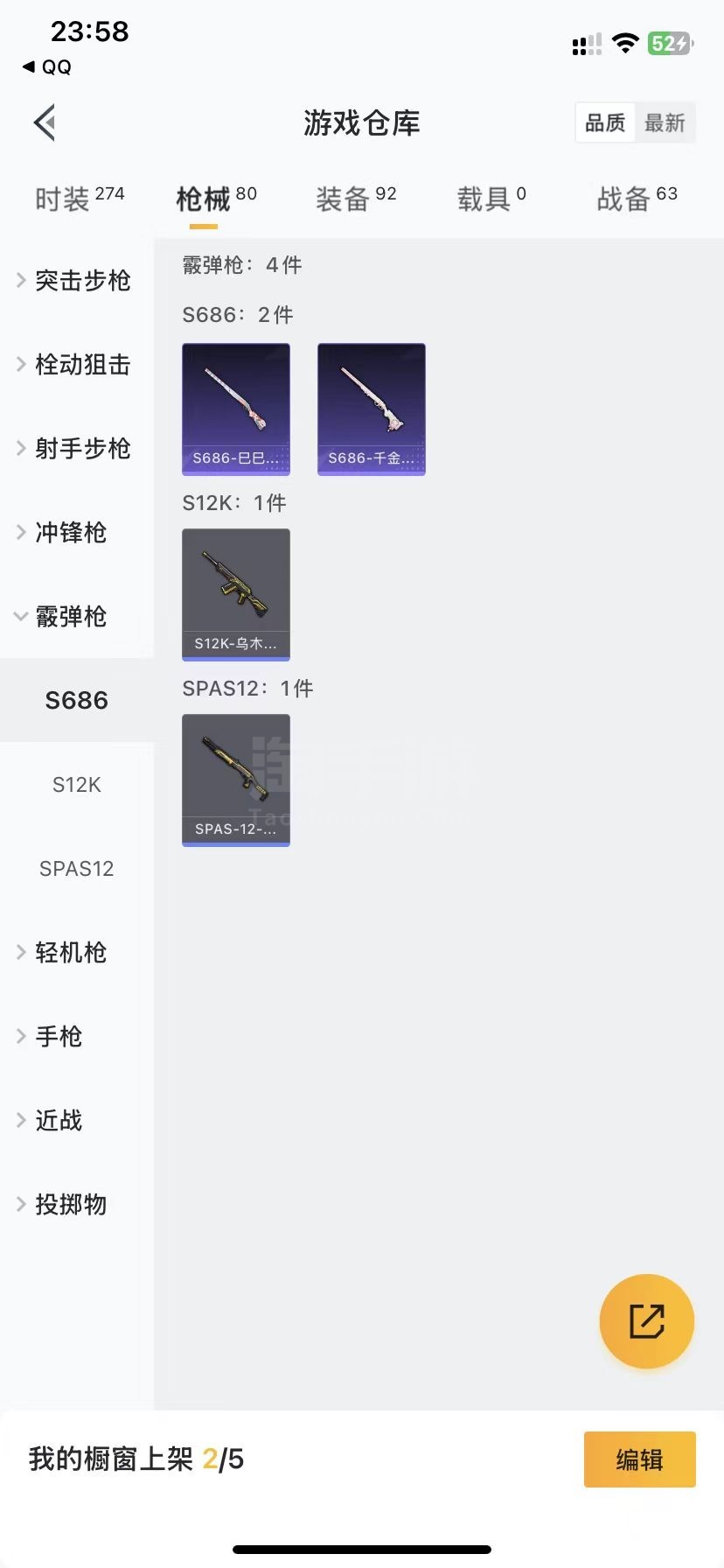Go back using the top-left arrow
This screenshot has width=724, height=1568.
click(45, 122)
